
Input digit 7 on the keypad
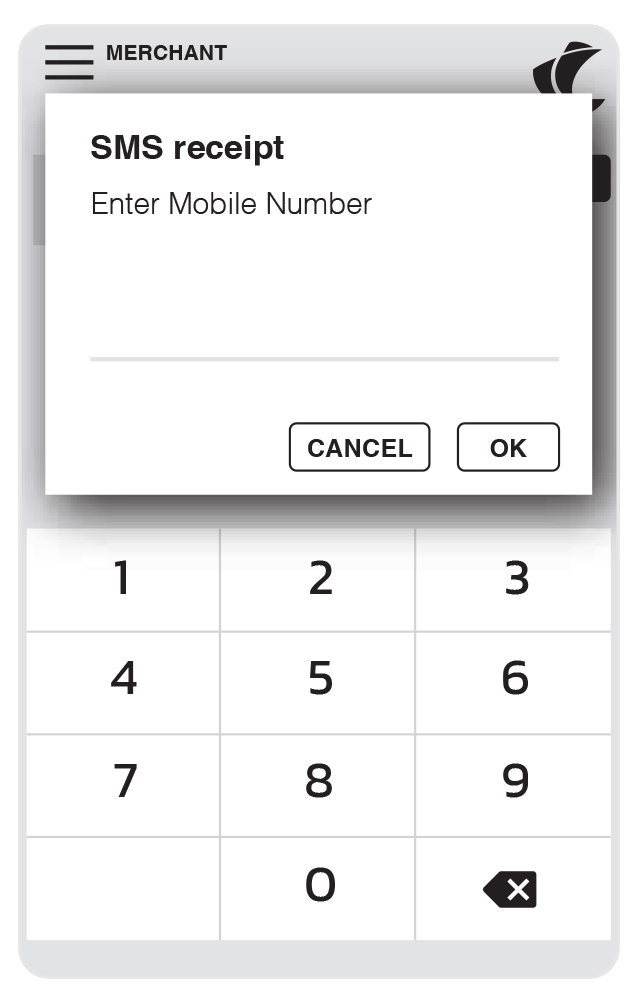(x=123, y=784)
